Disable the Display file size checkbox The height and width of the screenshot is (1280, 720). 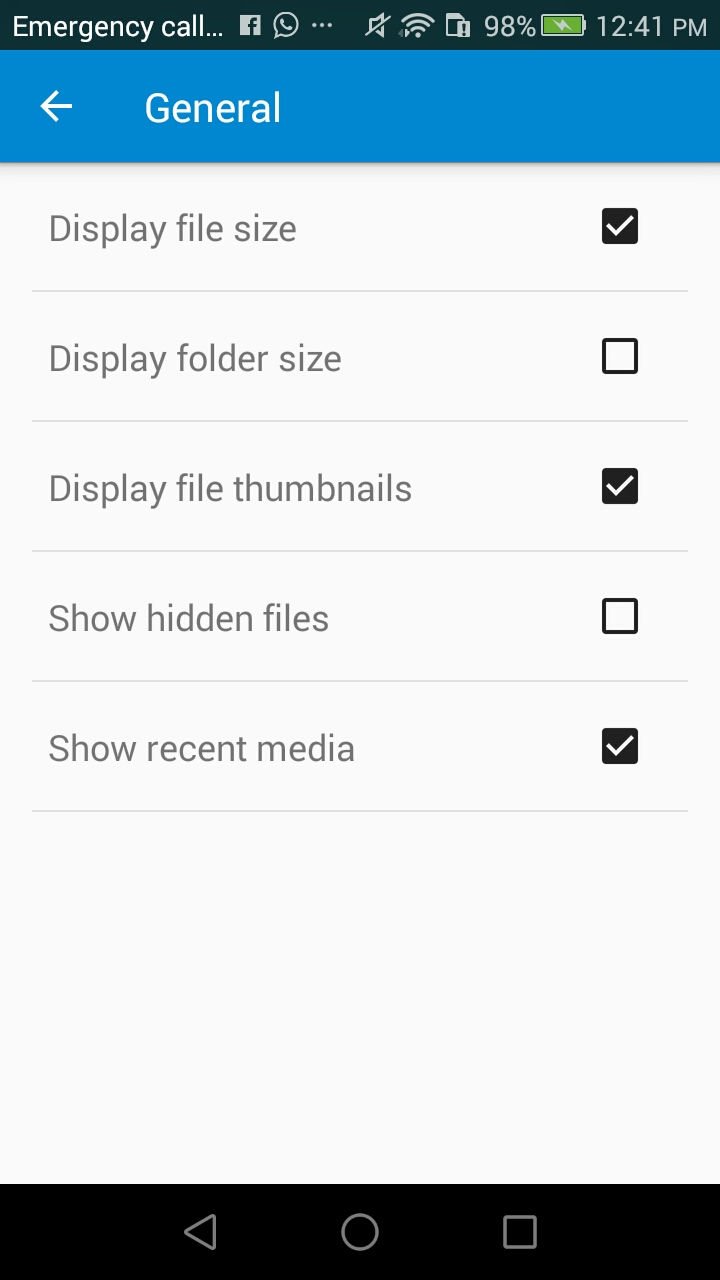click(x=619, y=226)
